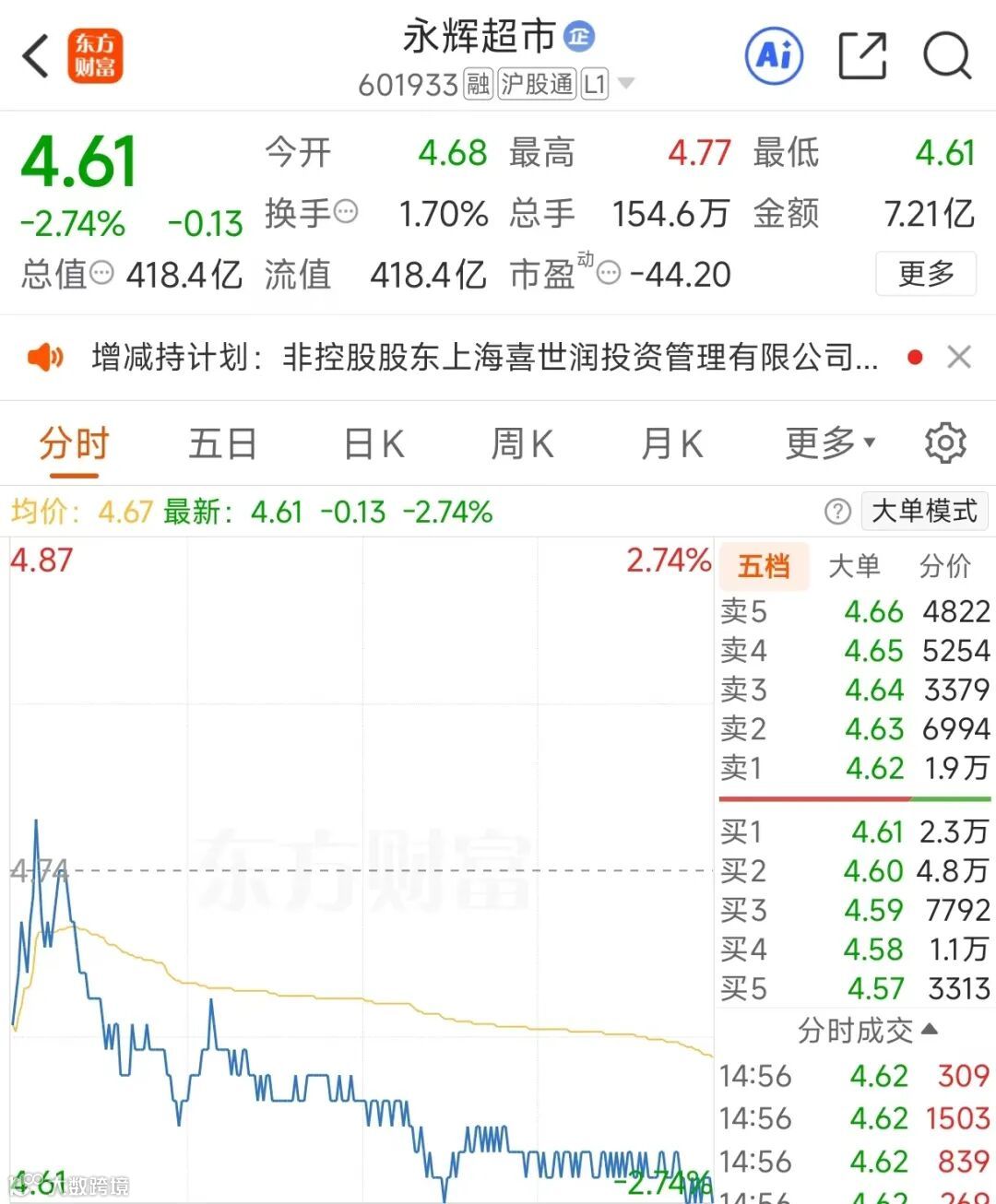
Task: Switch to the 分价 panel
Action: 944,566
